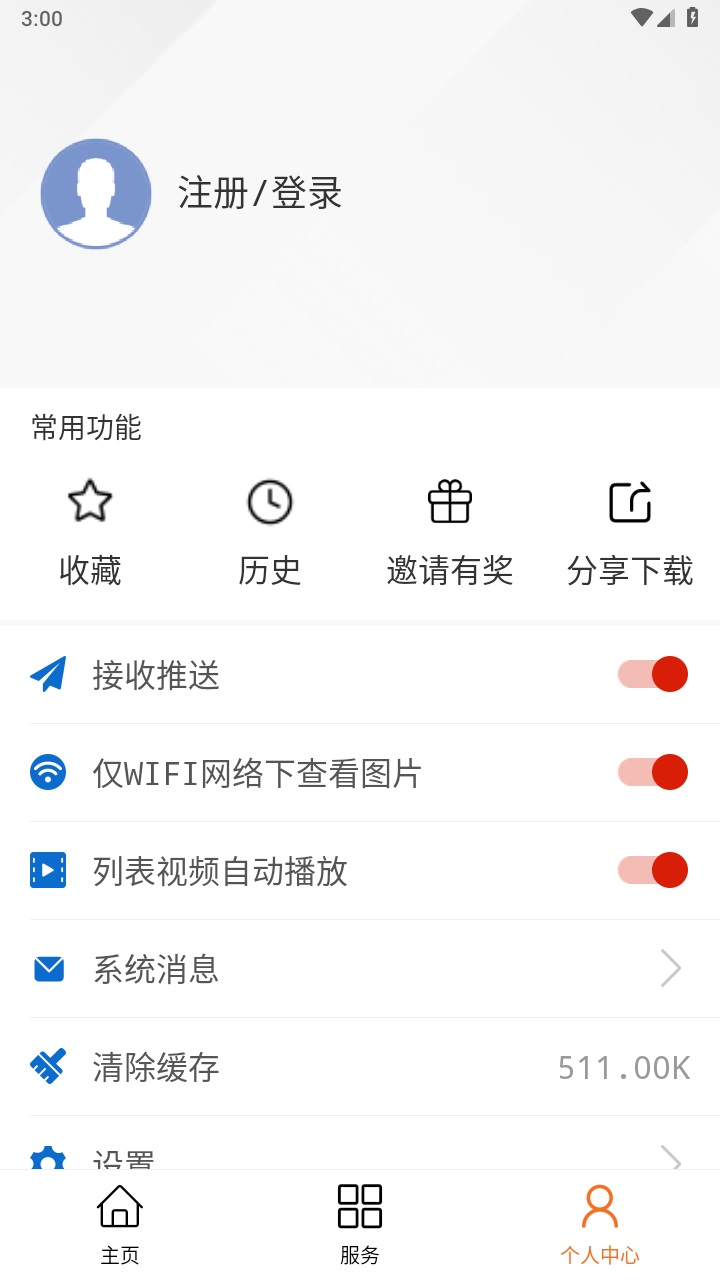Disable 列表视频自动播放 toggle
Screen dimensions: 720x1280
651,869
